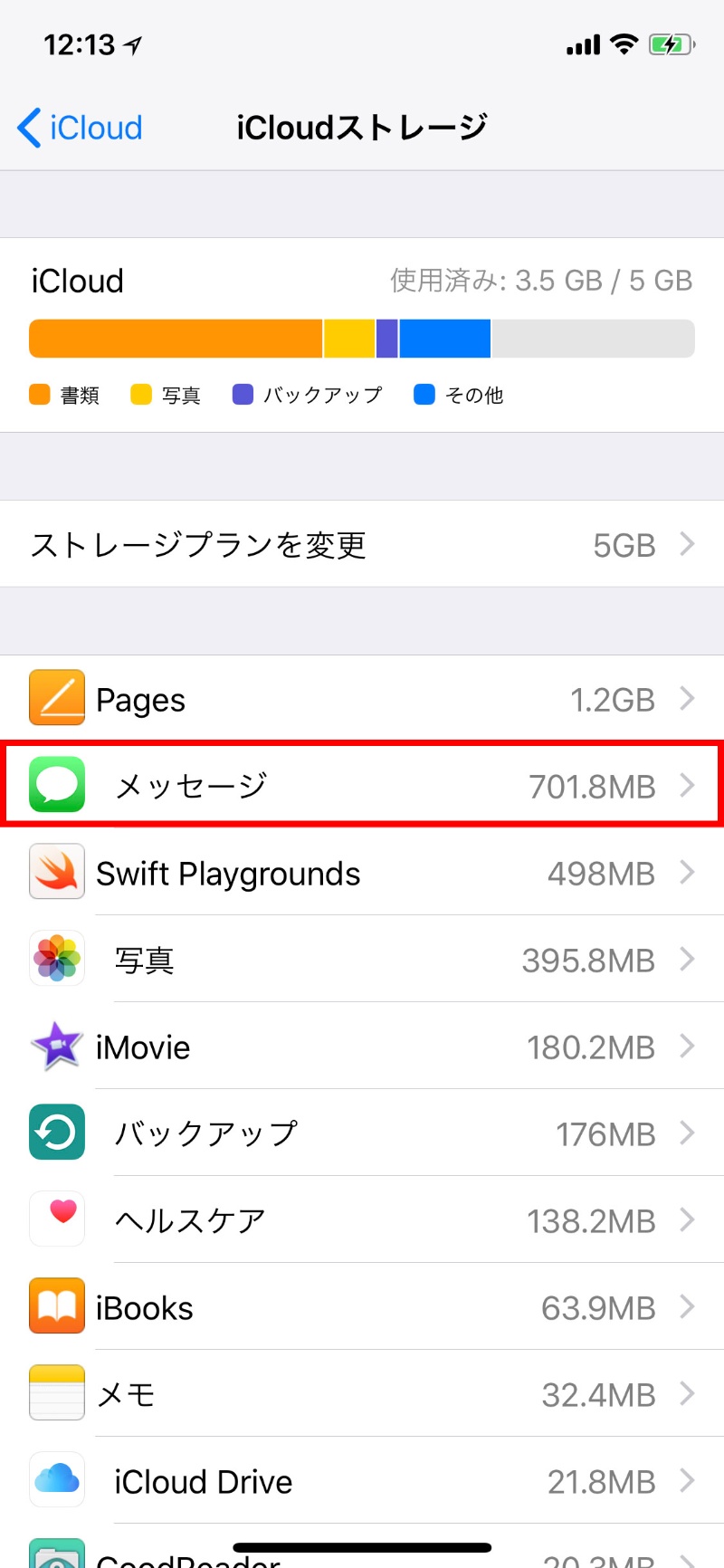Open ヘルスケア storage details

pyautogui.click(x=362, y=1220)
